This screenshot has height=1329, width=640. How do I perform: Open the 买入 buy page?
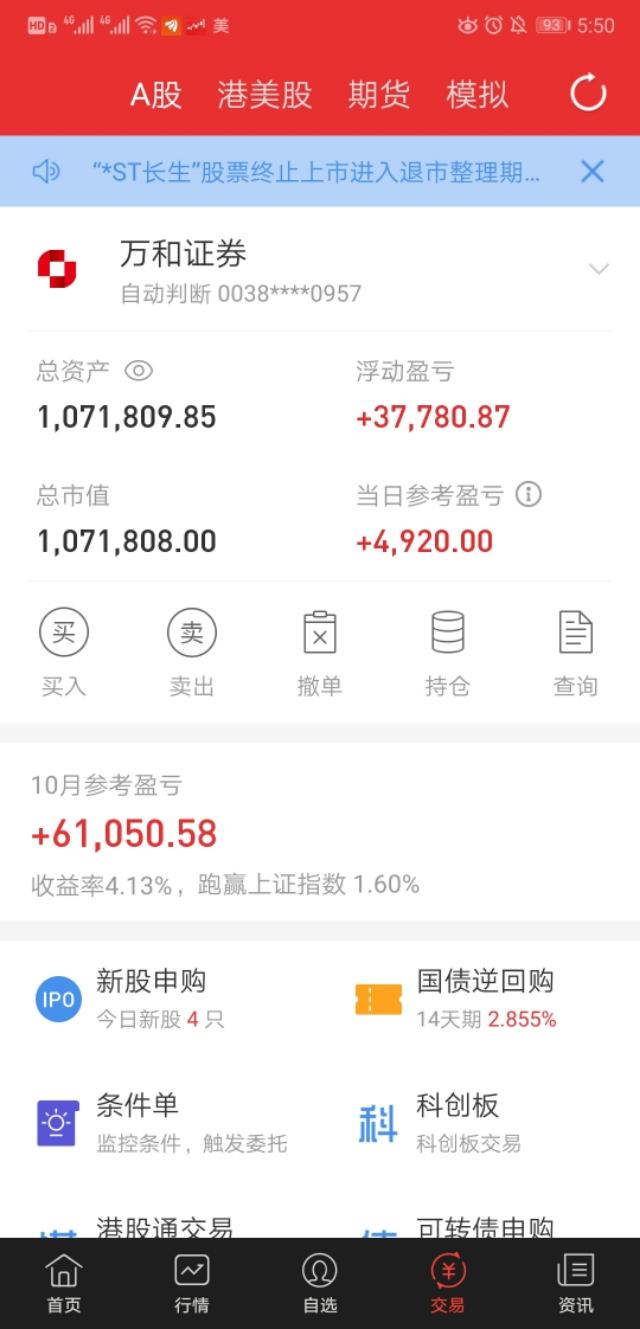pyautogui.click(x=64, y=654)
